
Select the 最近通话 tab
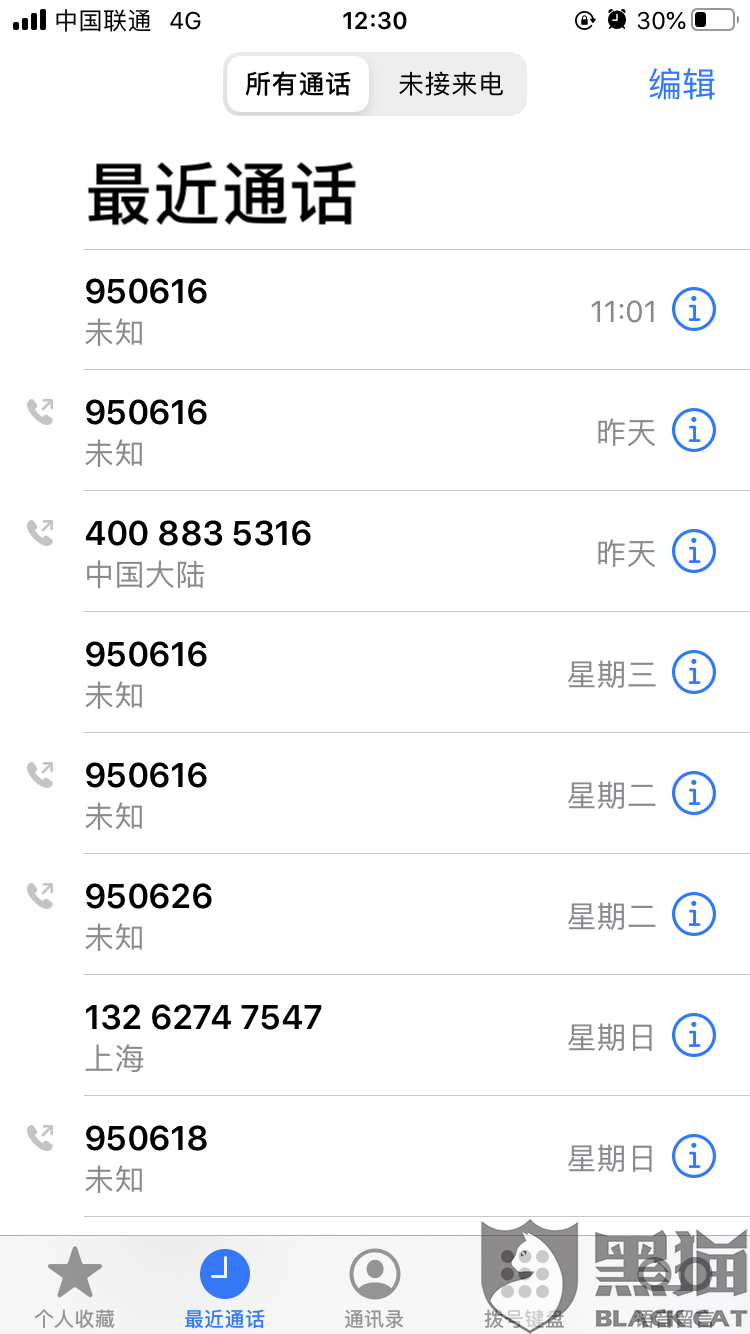point(225,1287)
